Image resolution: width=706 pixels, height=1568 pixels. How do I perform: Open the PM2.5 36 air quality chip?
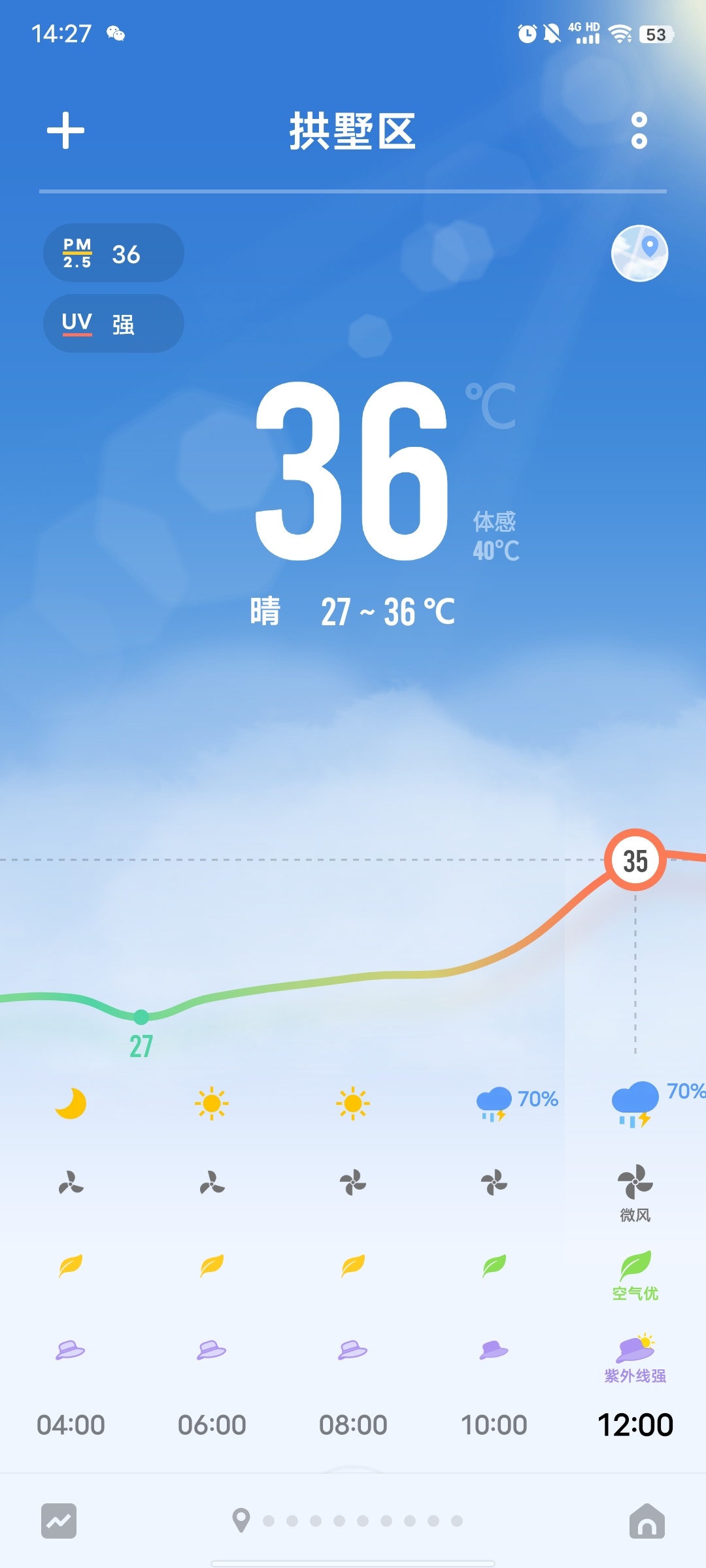click(x=113, y=253)
